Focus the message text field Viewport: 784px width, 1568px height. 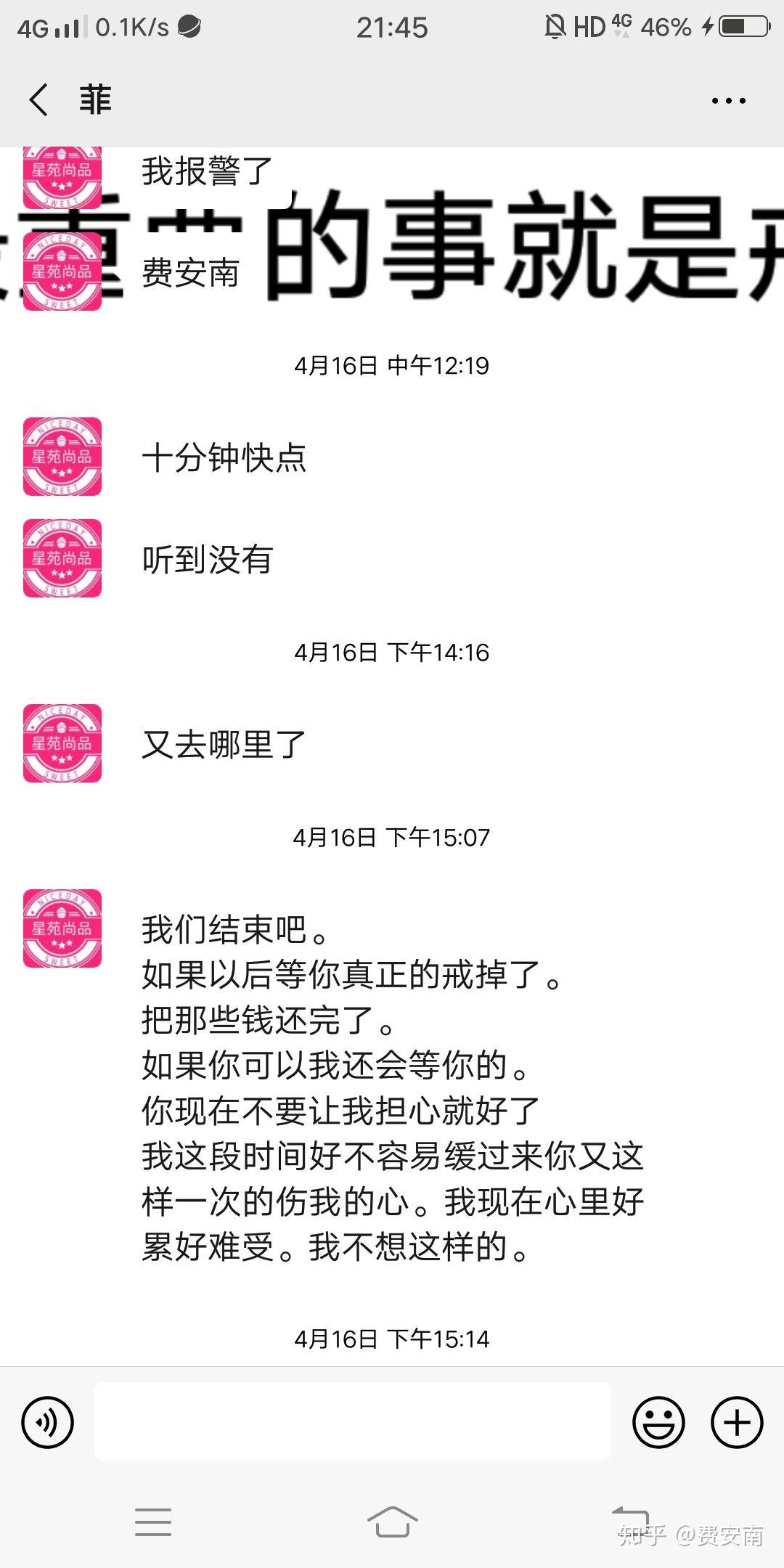(x=352, y=1421)
